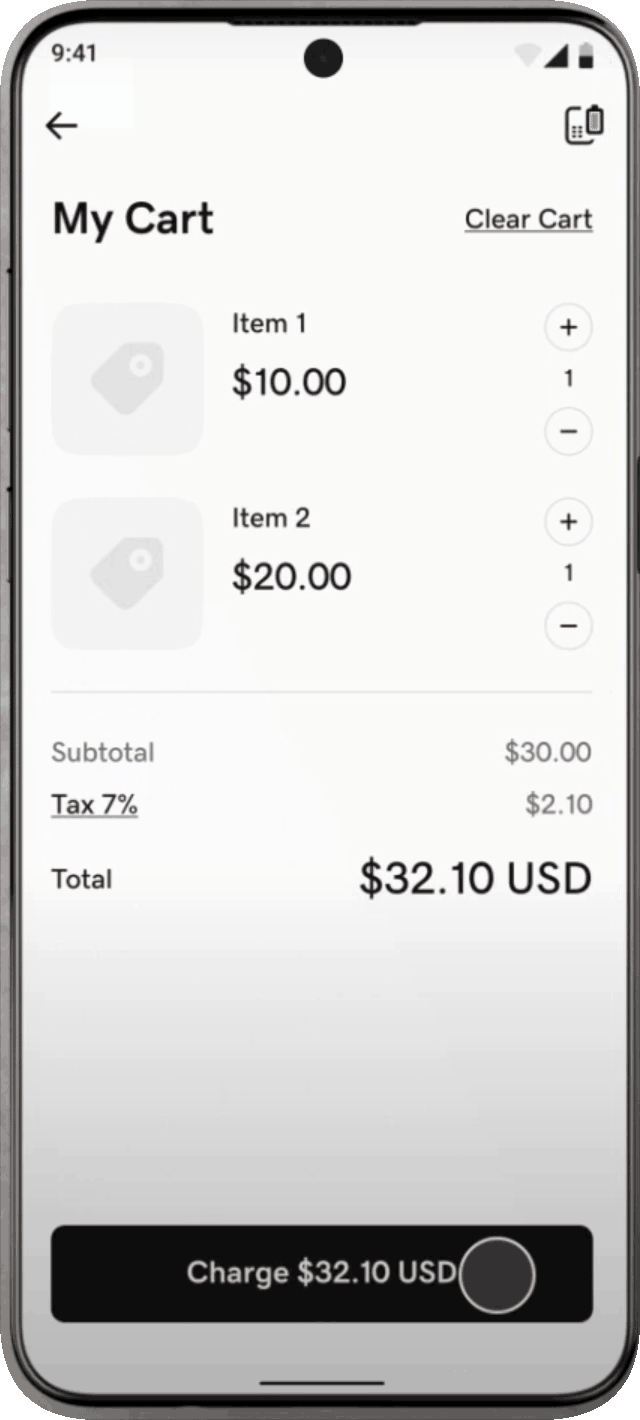The width and height of the screenshot is (640, 1420).
Task: Open the card reader device icon
Action: [x=585, y=124]
